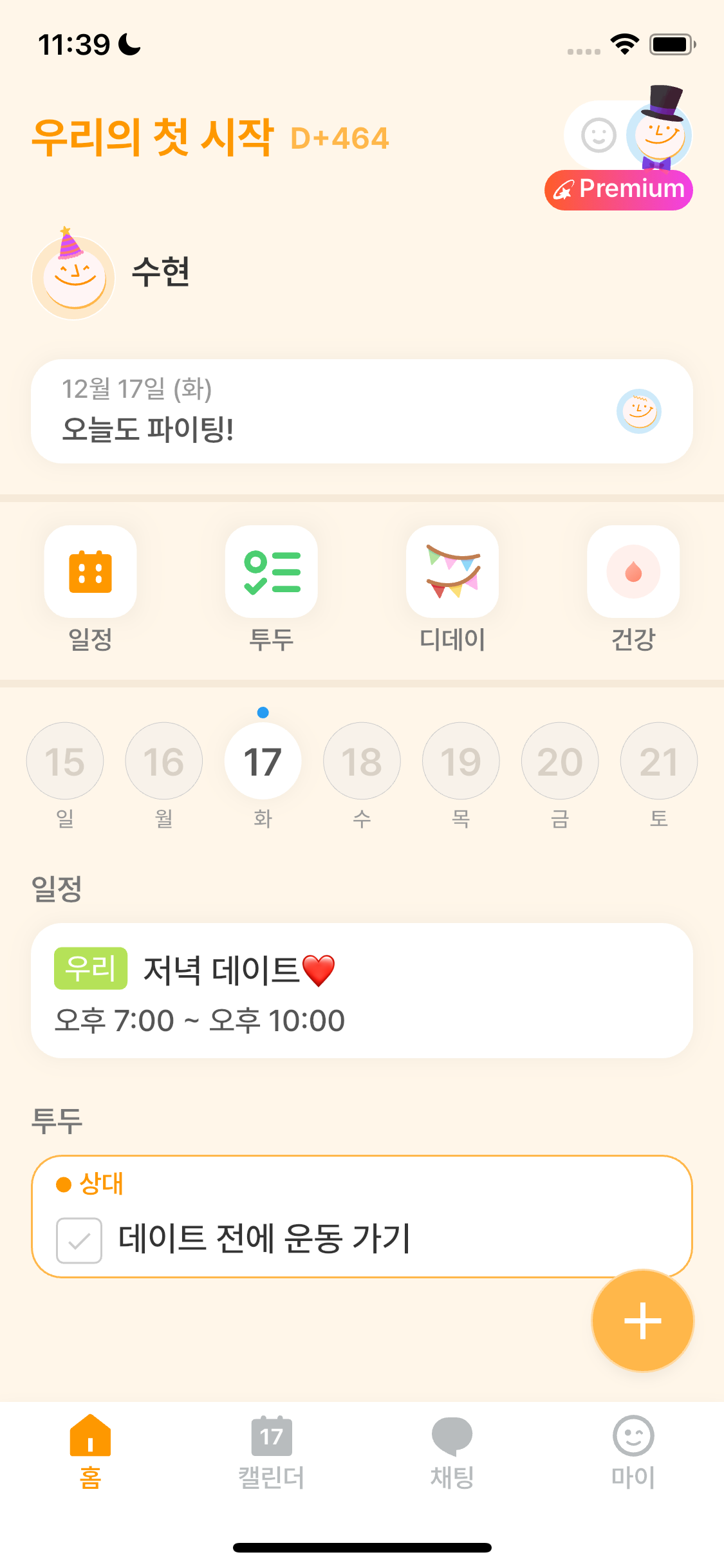The image size is (724, 1568).
Task: Select the blank emoji face beside the top-hat avatar
Action: pos(598,135)
